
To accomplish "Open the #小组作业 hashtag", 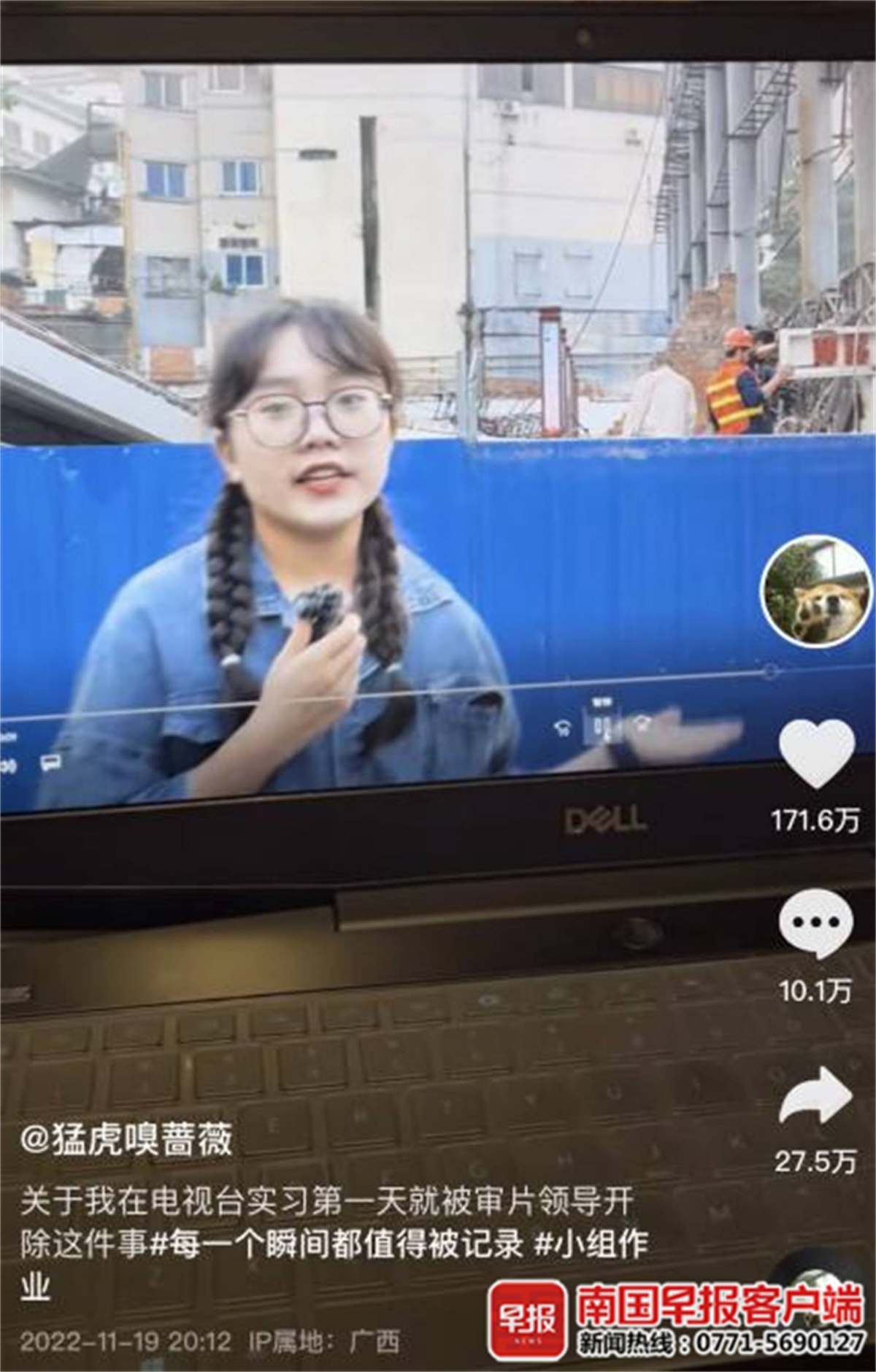I will (591, 1245).
